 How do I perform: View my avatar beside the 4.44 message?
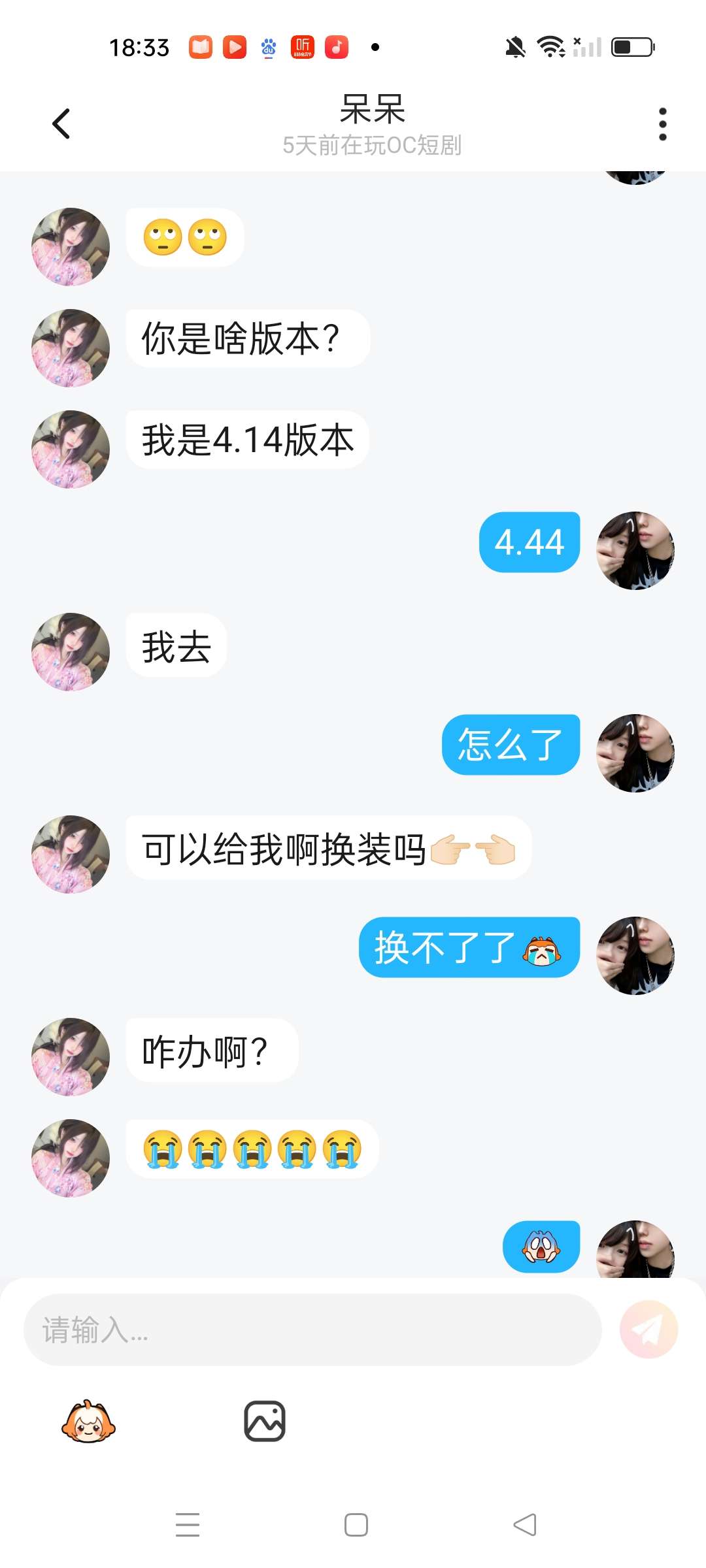[x=635, y=551]
